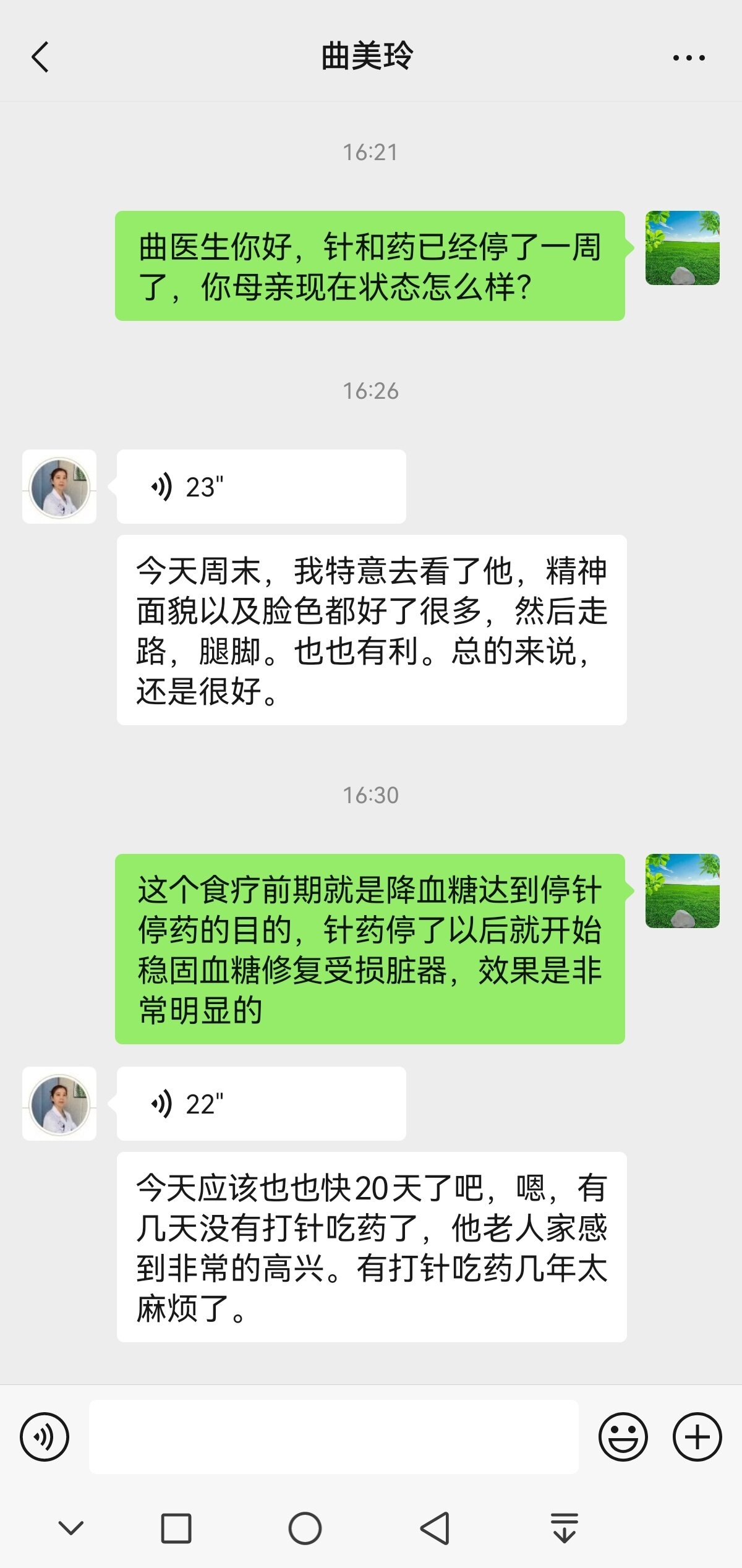Open the chat info overflow menu

click(x=688, y=58)
